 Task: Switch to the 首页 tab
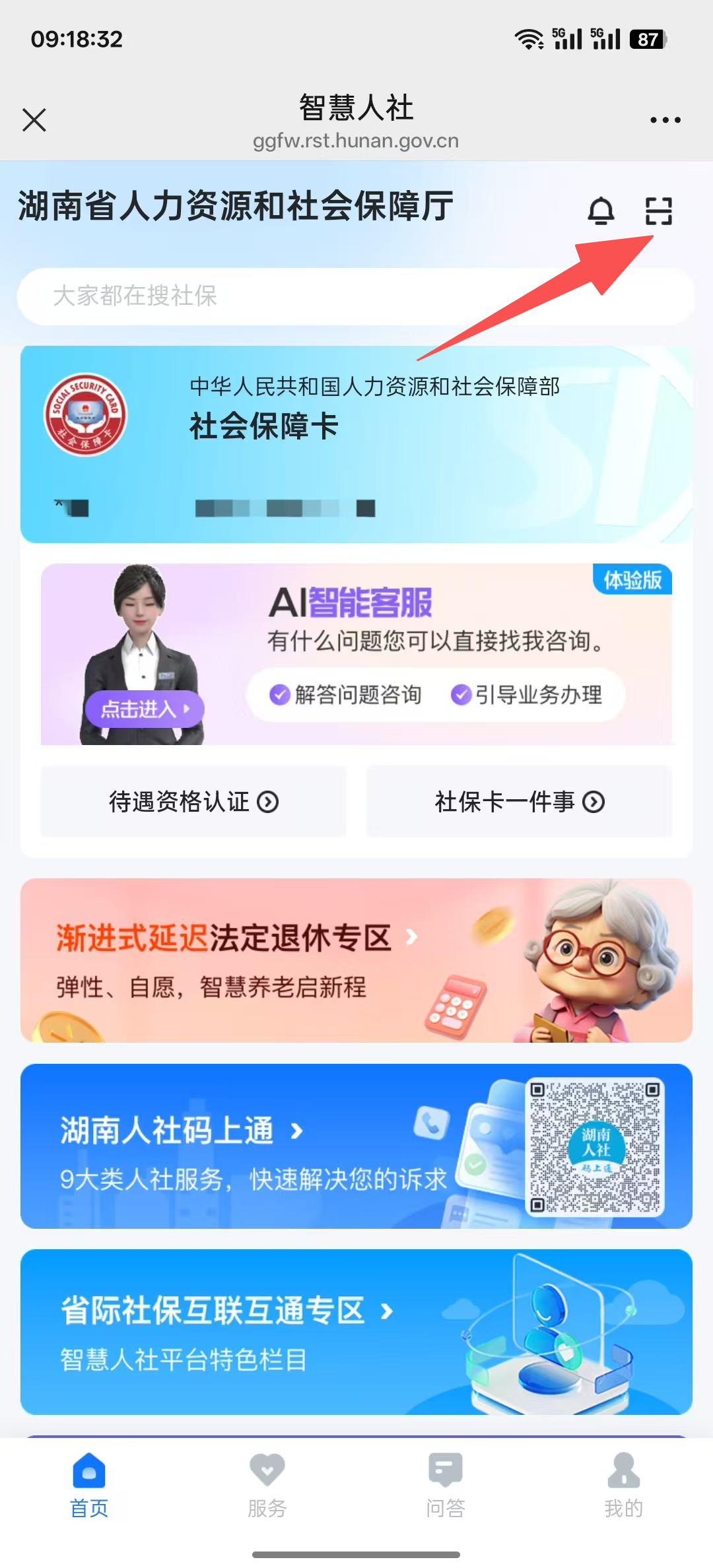coord(89,1486)
